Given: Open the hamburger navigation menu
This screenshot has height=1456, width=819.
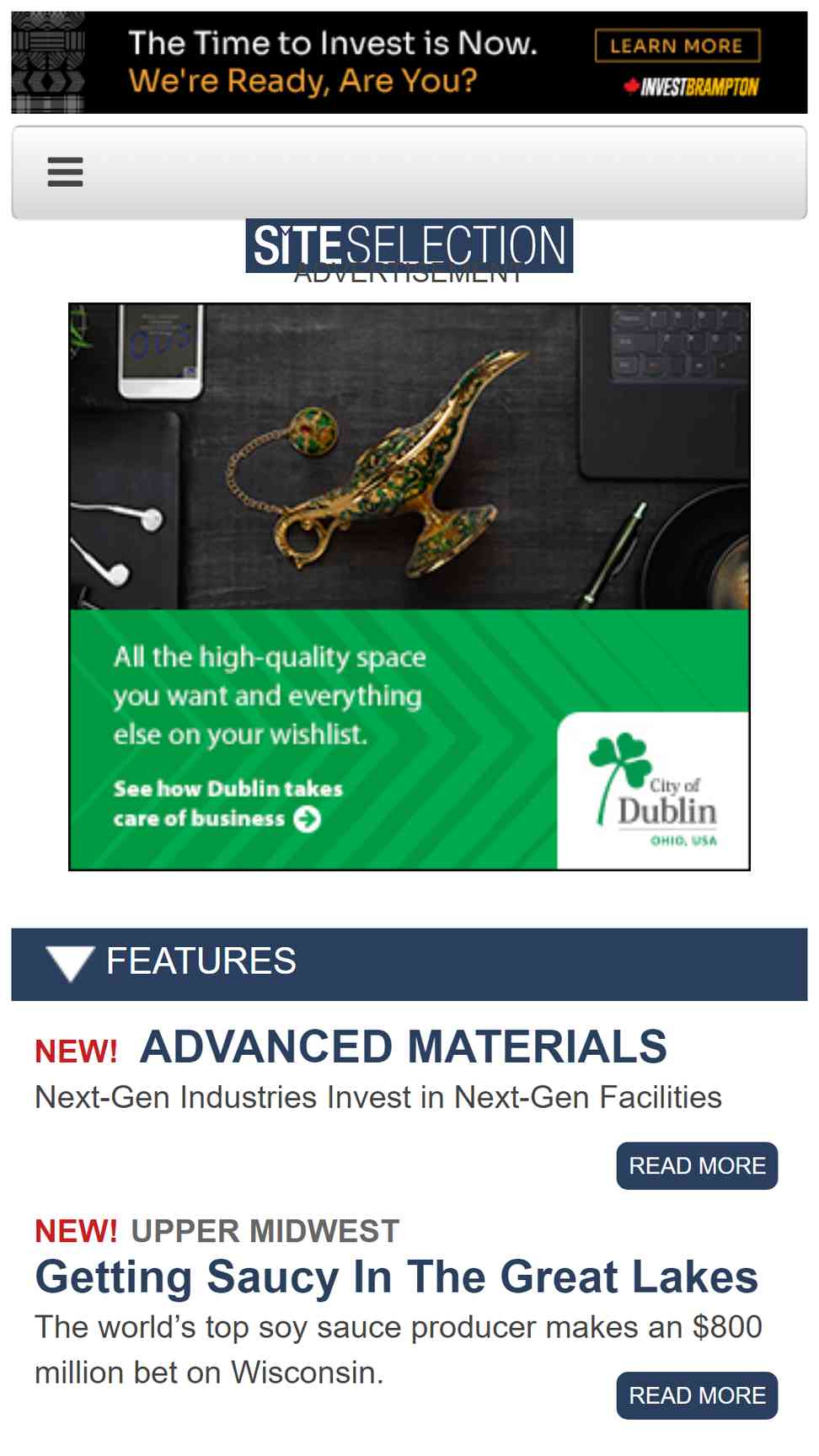Looking at the screenshot, I should coord(66,172).
